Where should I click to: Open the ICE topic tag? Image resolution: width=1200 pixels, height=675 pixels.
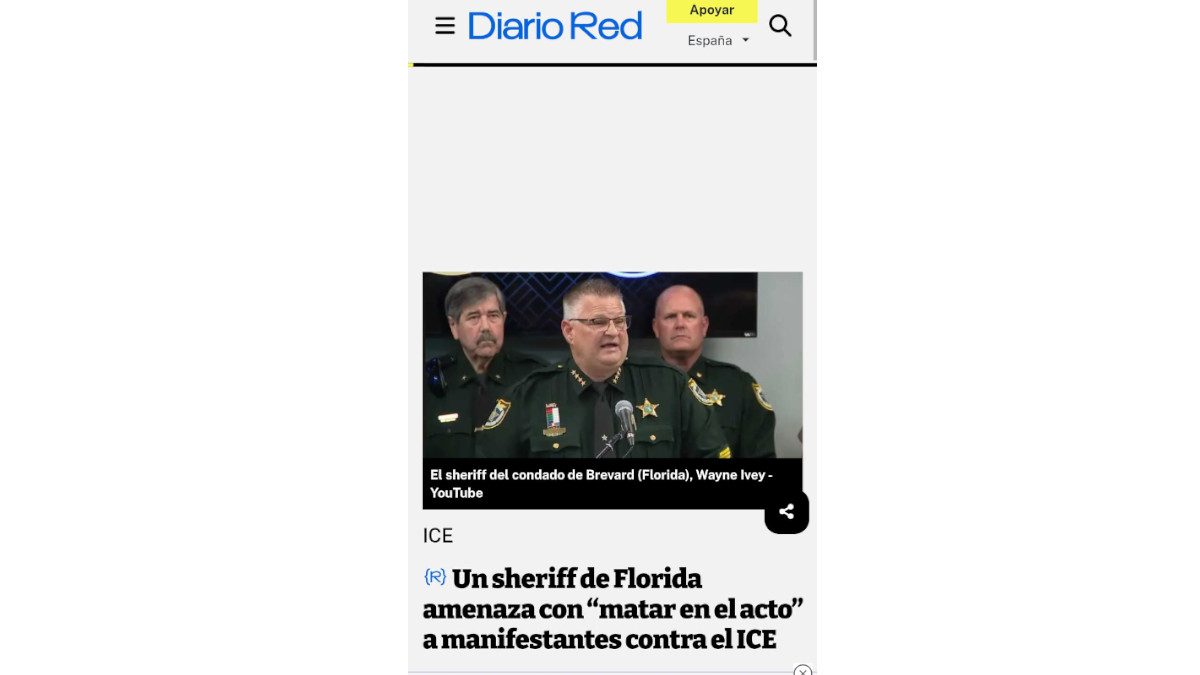point(438,536)
